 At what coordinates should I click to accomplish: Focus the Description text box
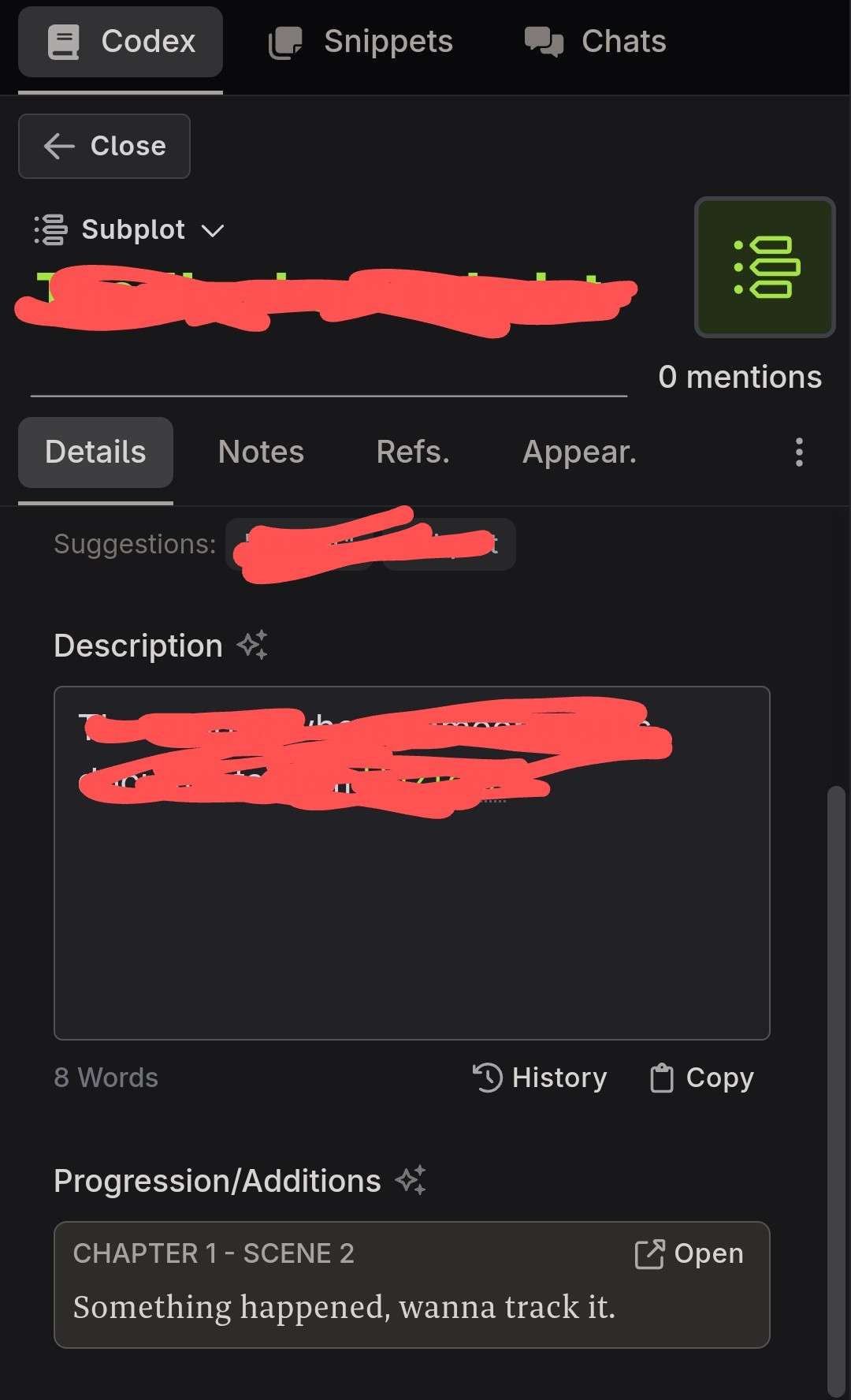(x=411, y=907)
